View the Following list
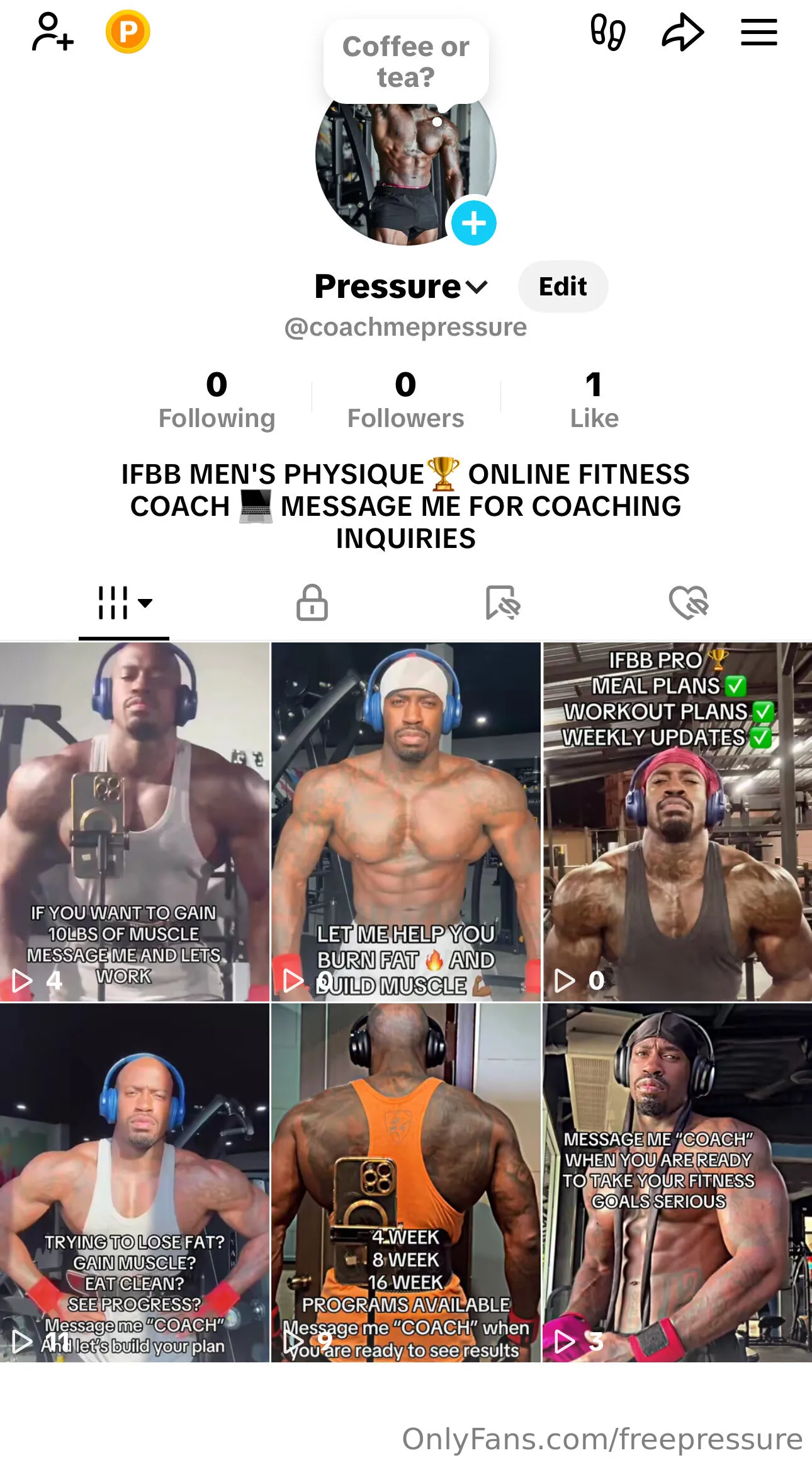 click(217, 400)
